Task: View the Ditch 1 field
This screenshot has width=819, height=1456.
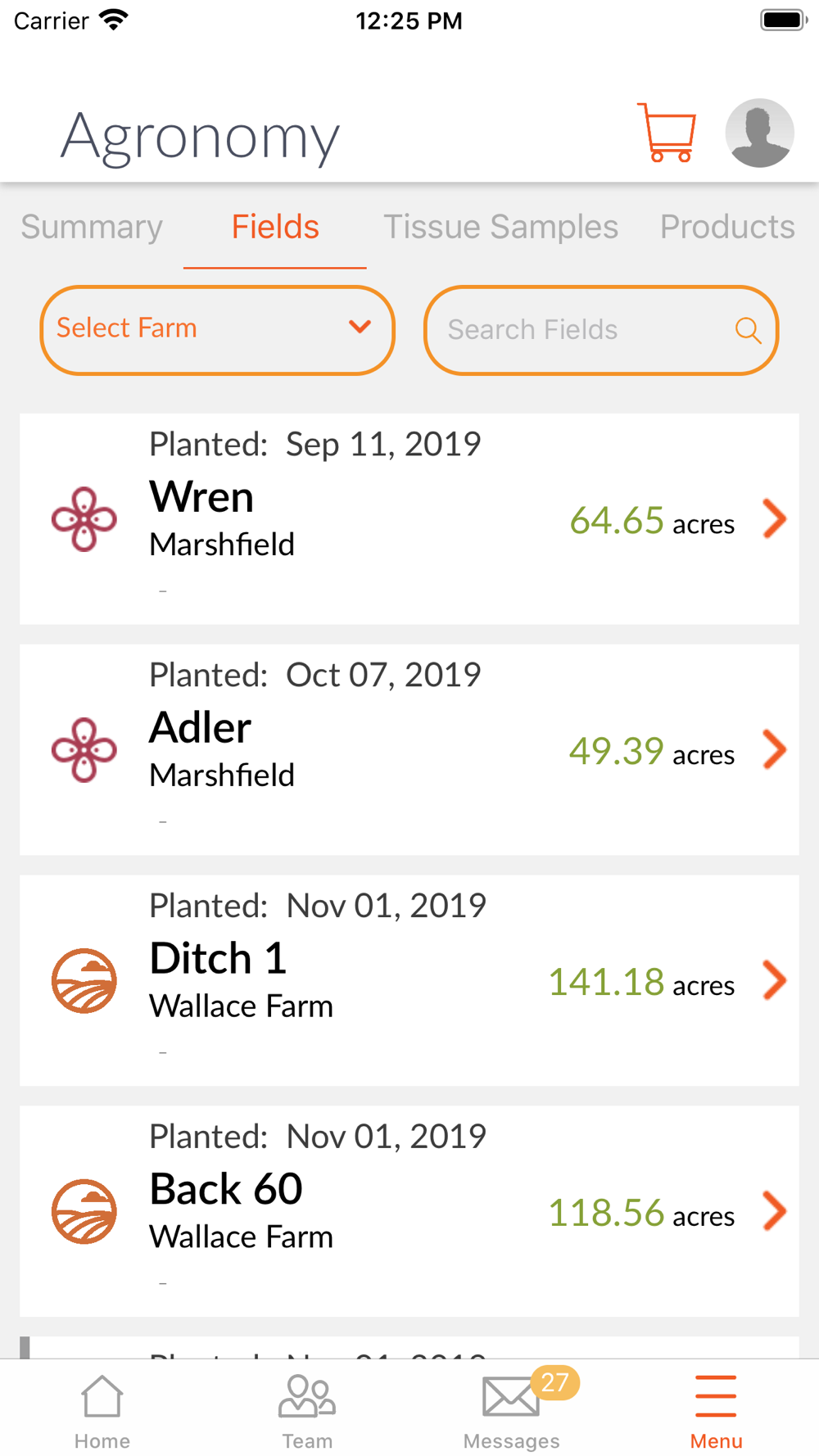Action: click(409, 981)
